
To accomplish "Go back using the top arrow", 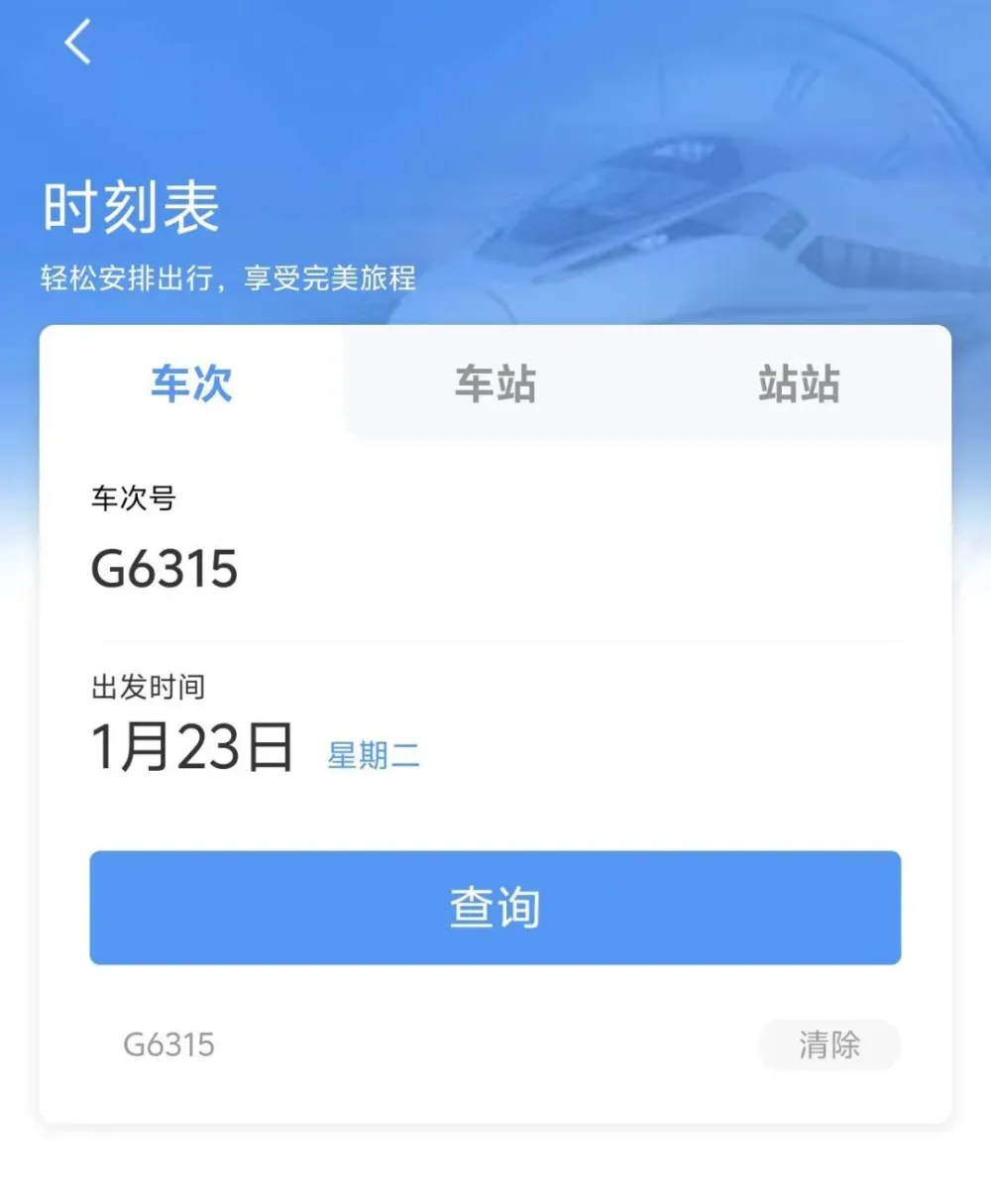I will click(x=77, y=43).
